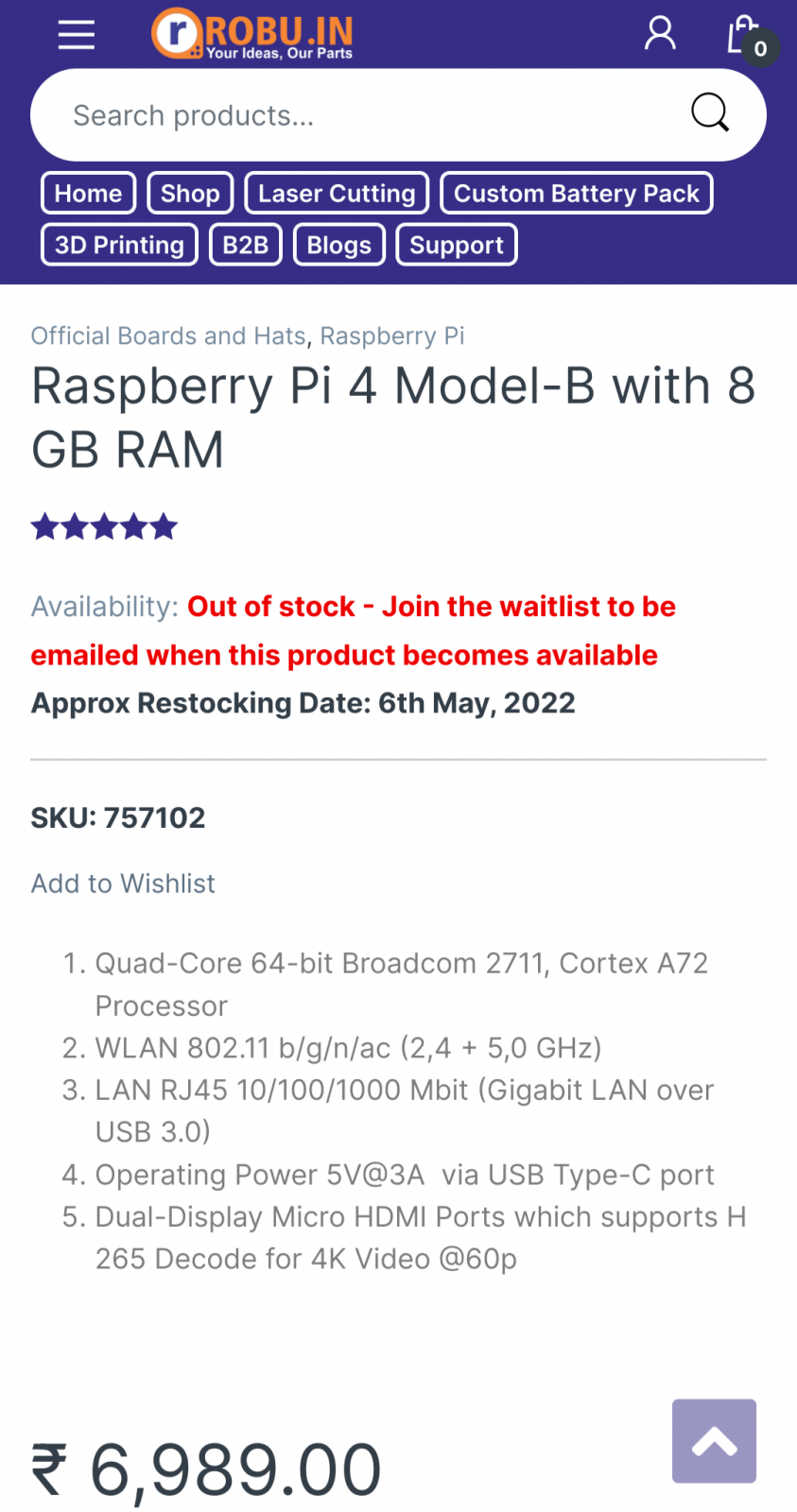This screenshot has height=1512, width=797.
Task: Open the Support page
Action: click(x=457, y=245)
